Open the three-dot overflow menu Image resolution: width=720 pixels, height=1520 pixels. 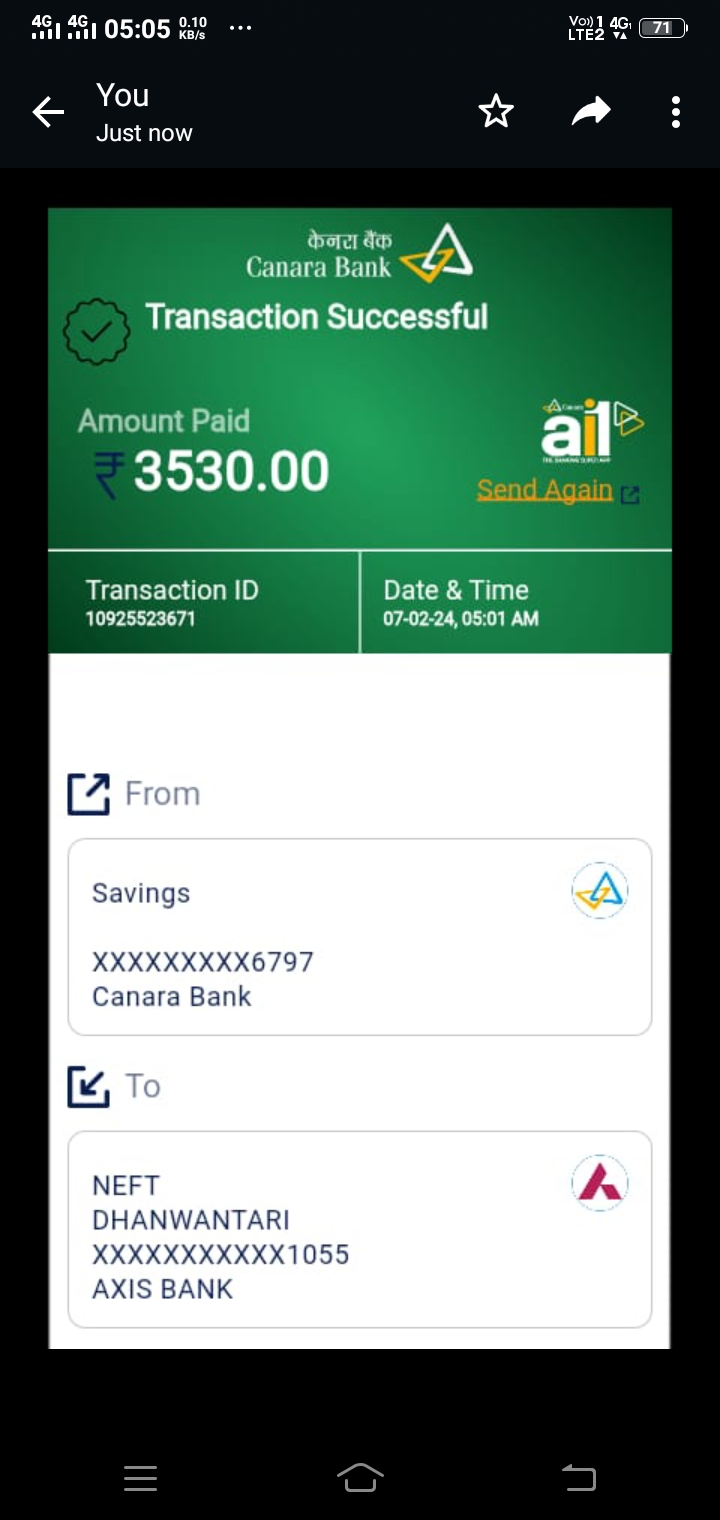click(x=676, y=112)
